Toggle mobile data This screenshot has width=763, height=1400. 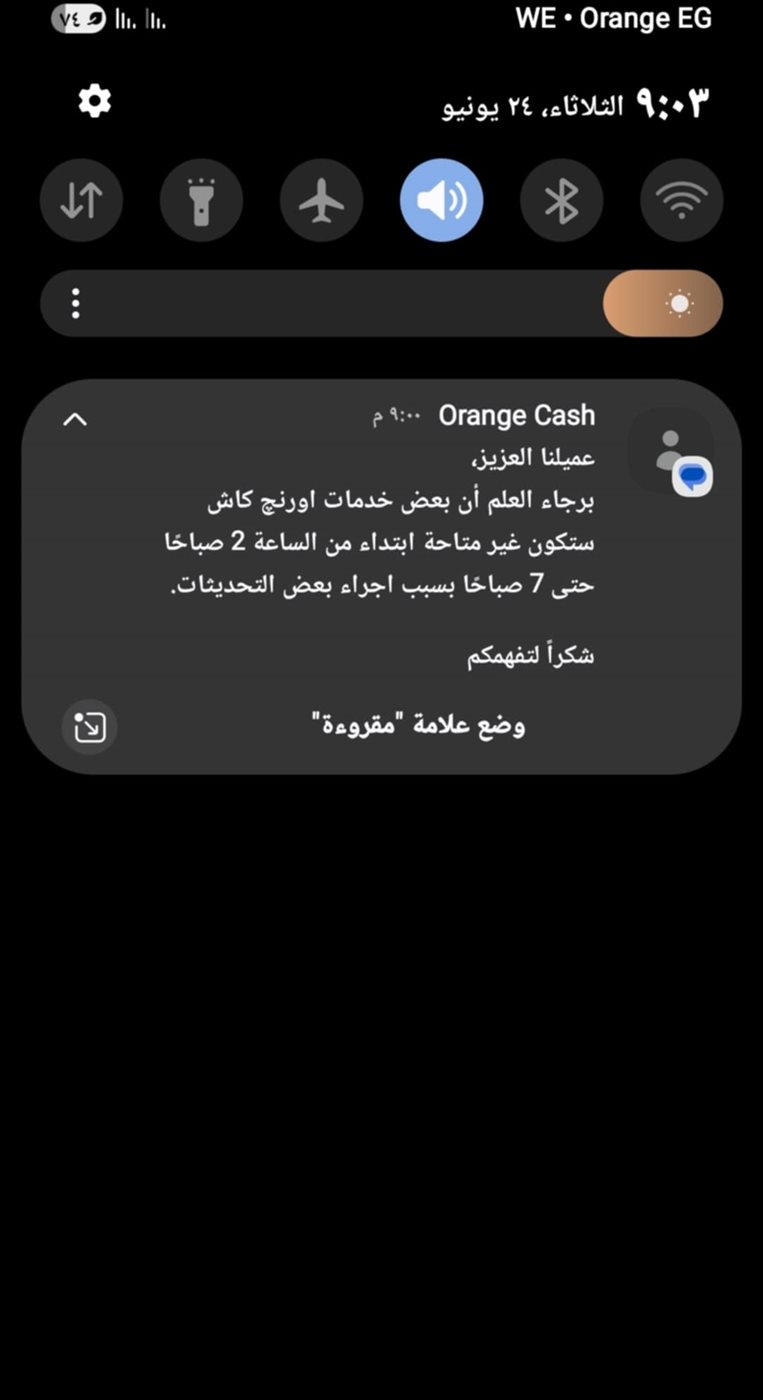click(81, 200)
